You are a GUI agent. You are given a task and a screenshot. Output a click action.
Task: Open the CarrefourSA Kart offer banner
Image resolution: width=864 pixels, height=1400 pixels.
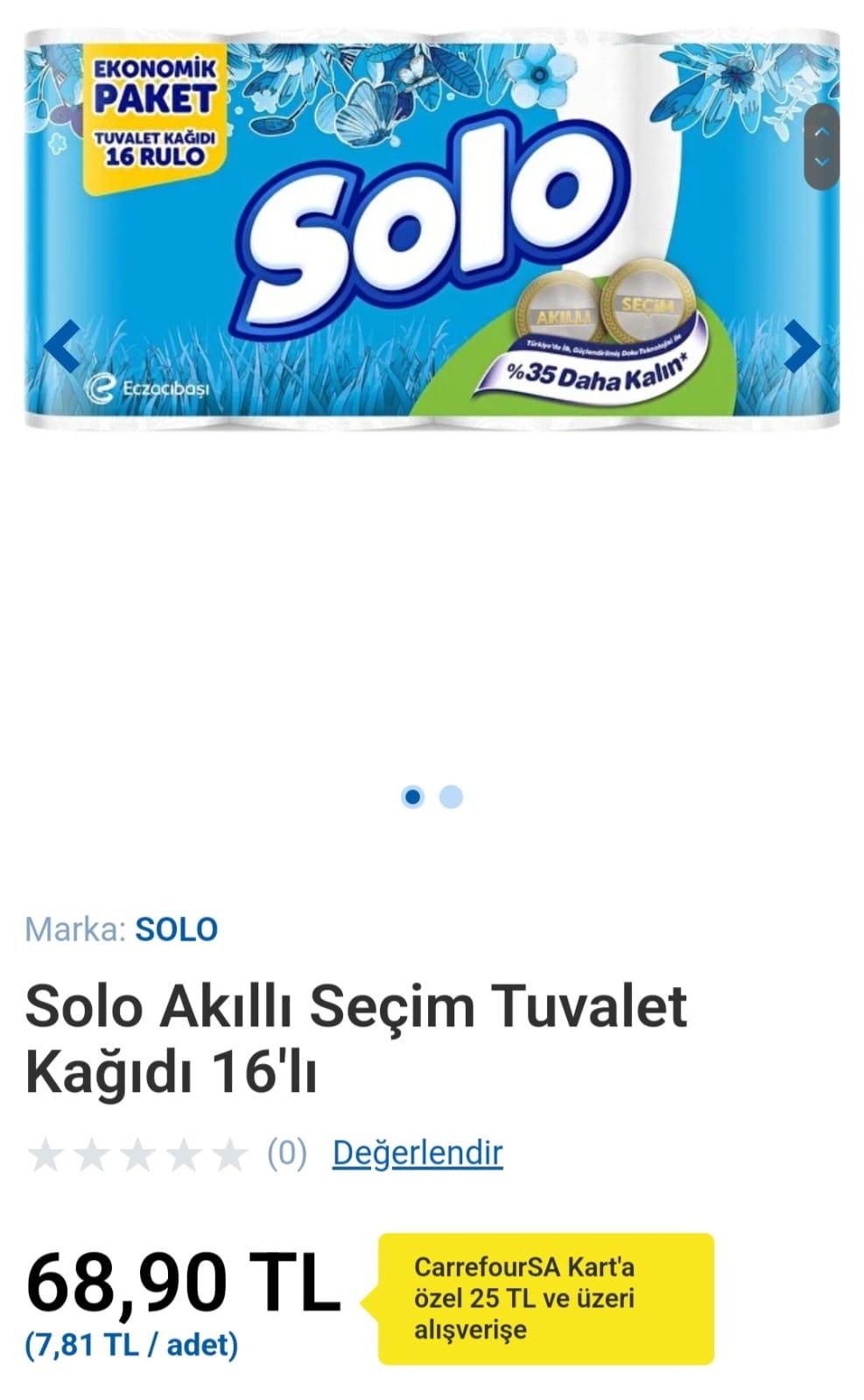click(546, 1298)
